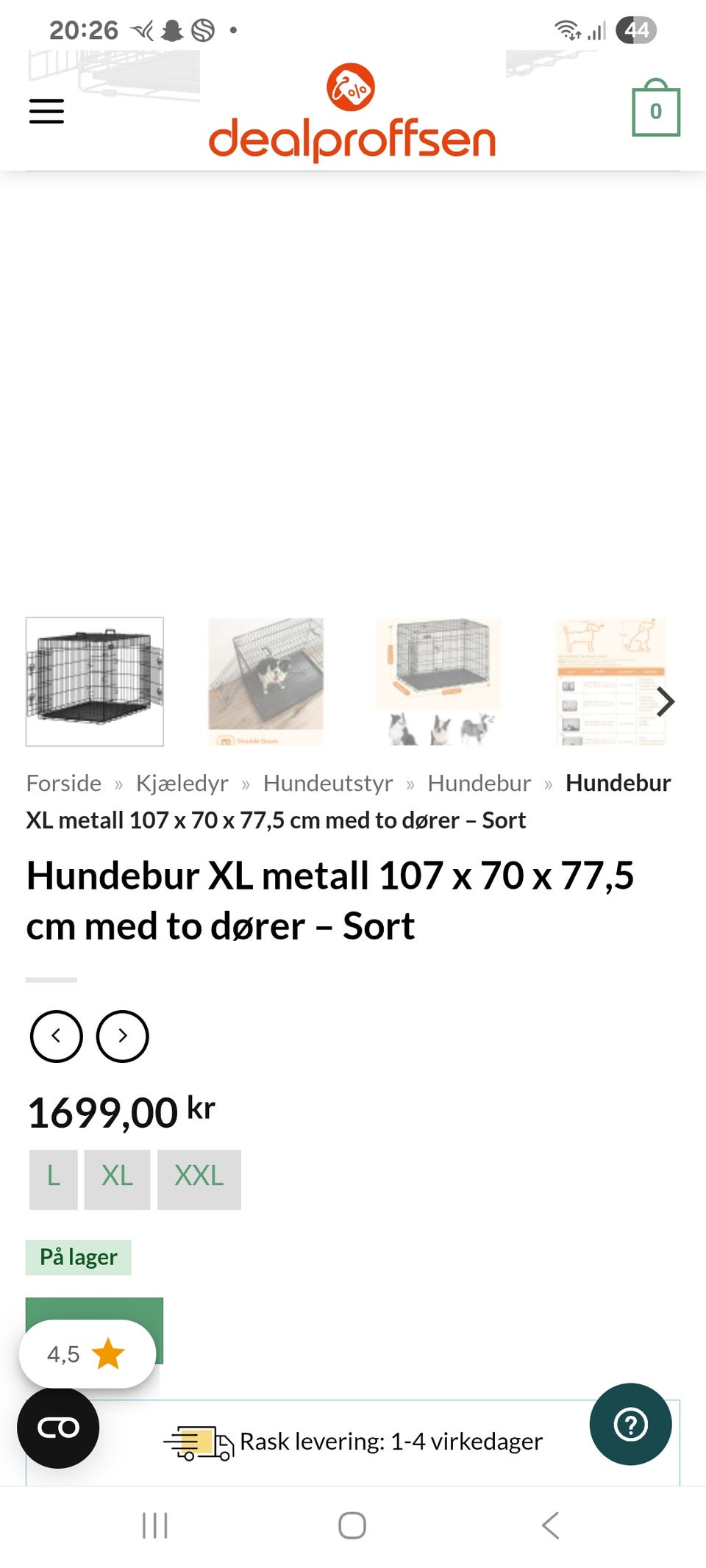
Task: Navigate to Hundebur category
Action: click(481, 783)
